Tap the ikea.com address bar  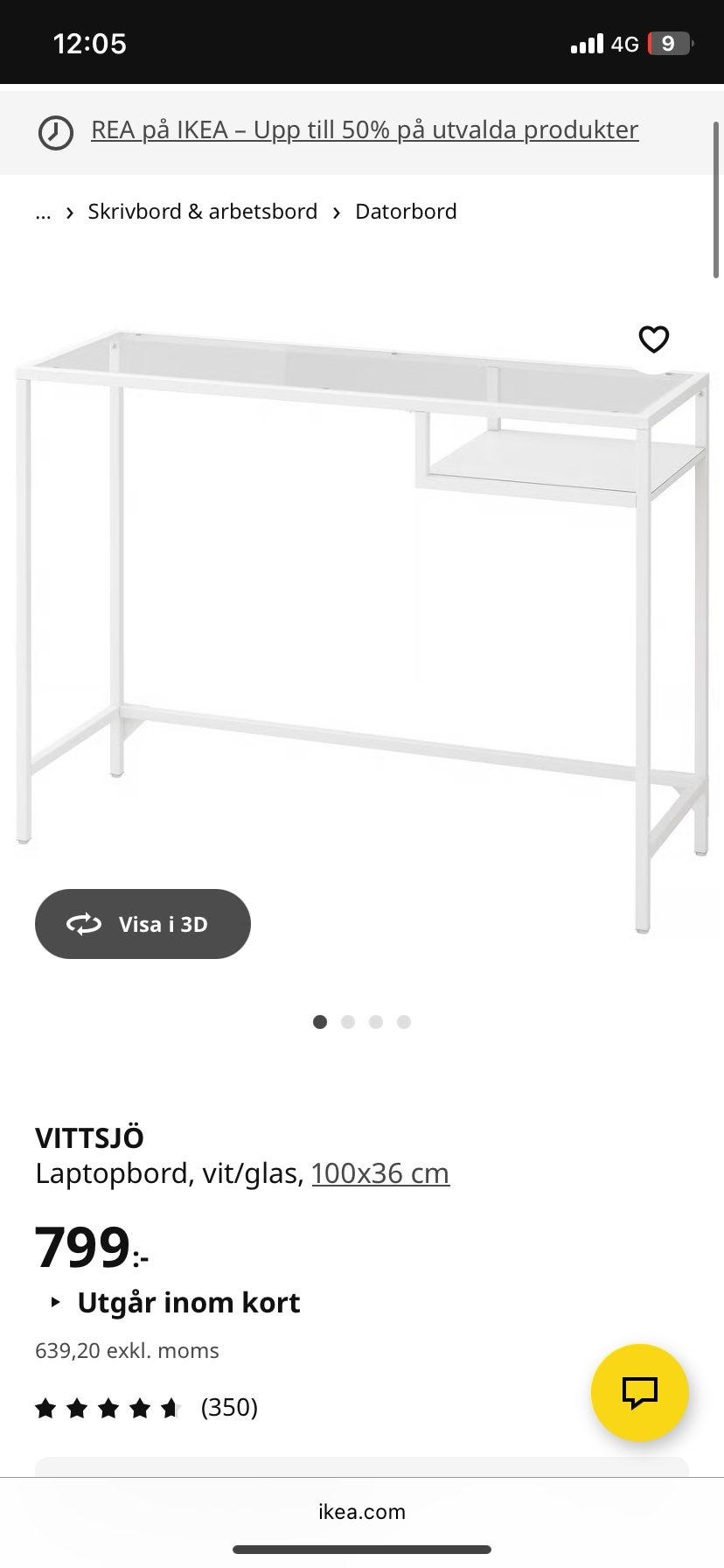362,1511
